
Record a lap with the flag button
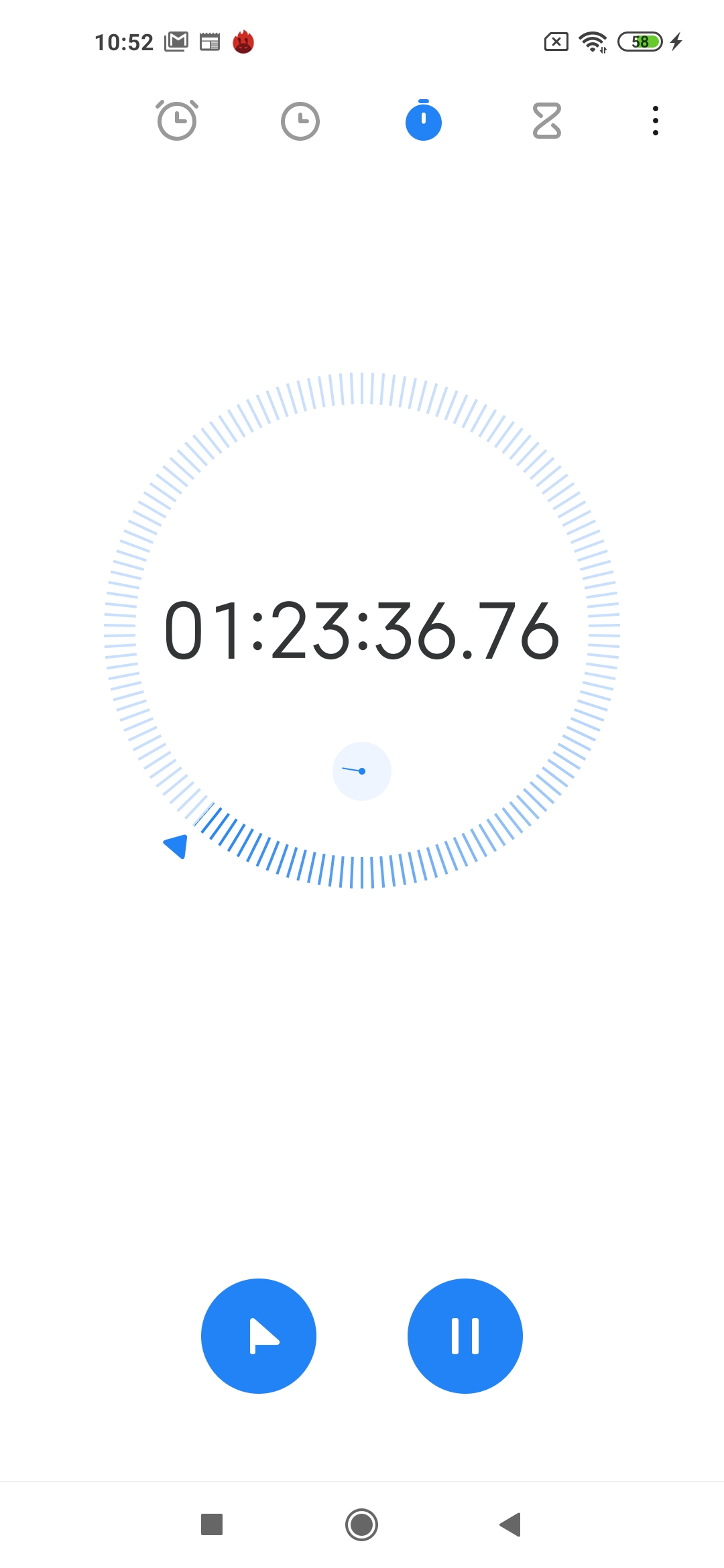259,1336
